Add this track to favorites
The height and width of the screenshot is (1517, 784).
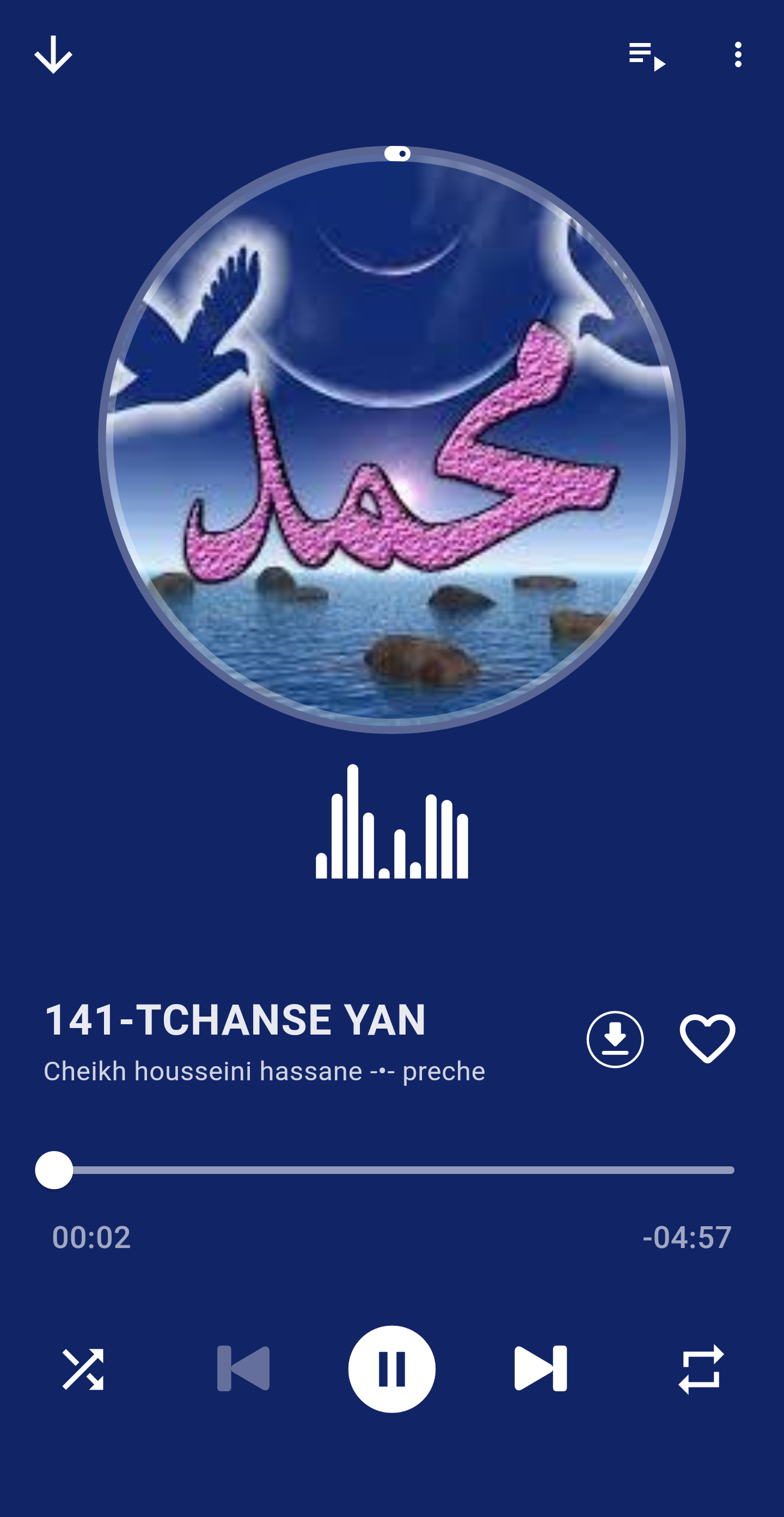click(x=707, y=1039)
